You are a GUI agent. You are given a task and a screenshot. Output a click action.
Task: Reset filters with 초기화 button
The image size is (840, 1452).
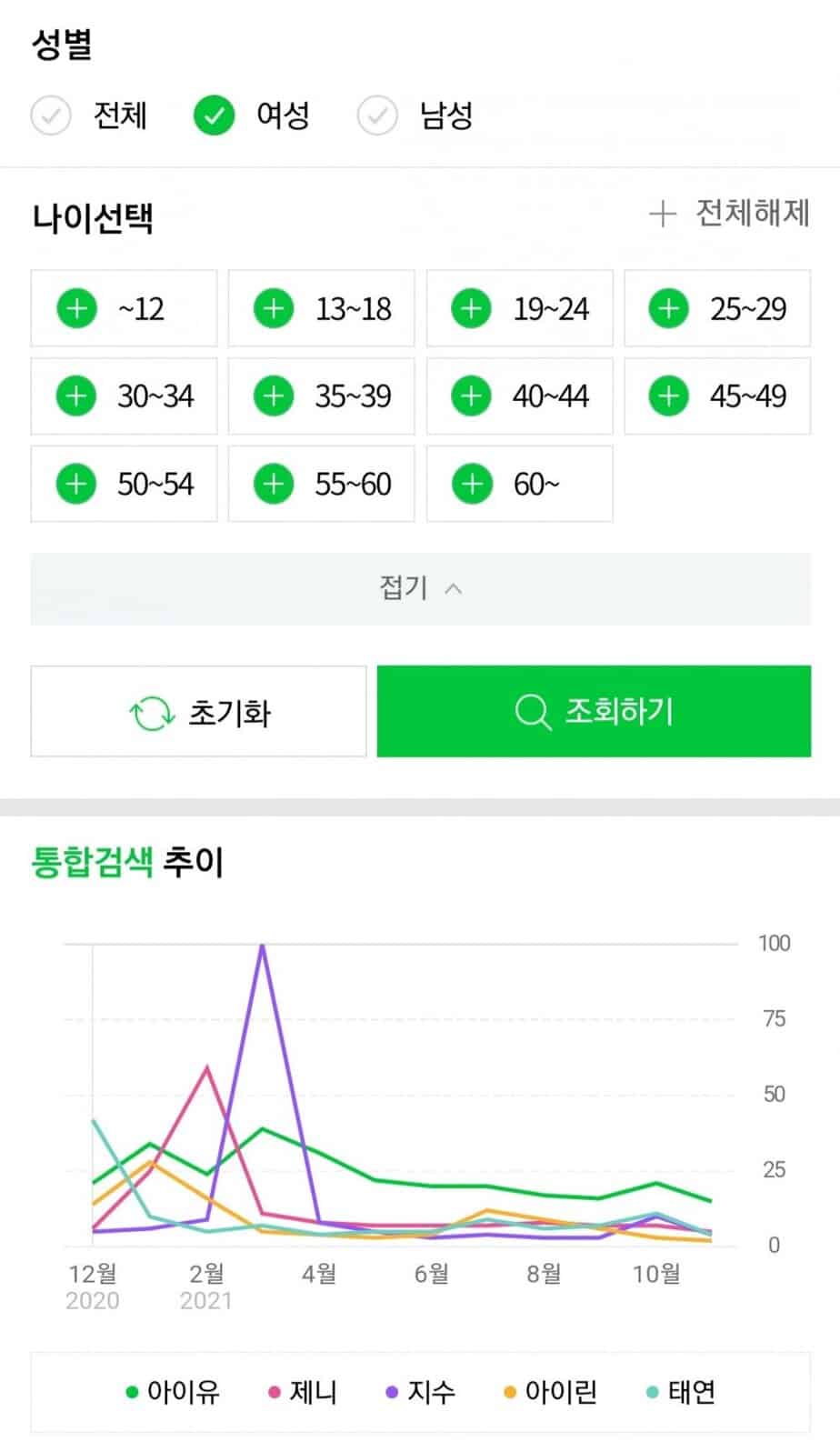tap(198, 712)
